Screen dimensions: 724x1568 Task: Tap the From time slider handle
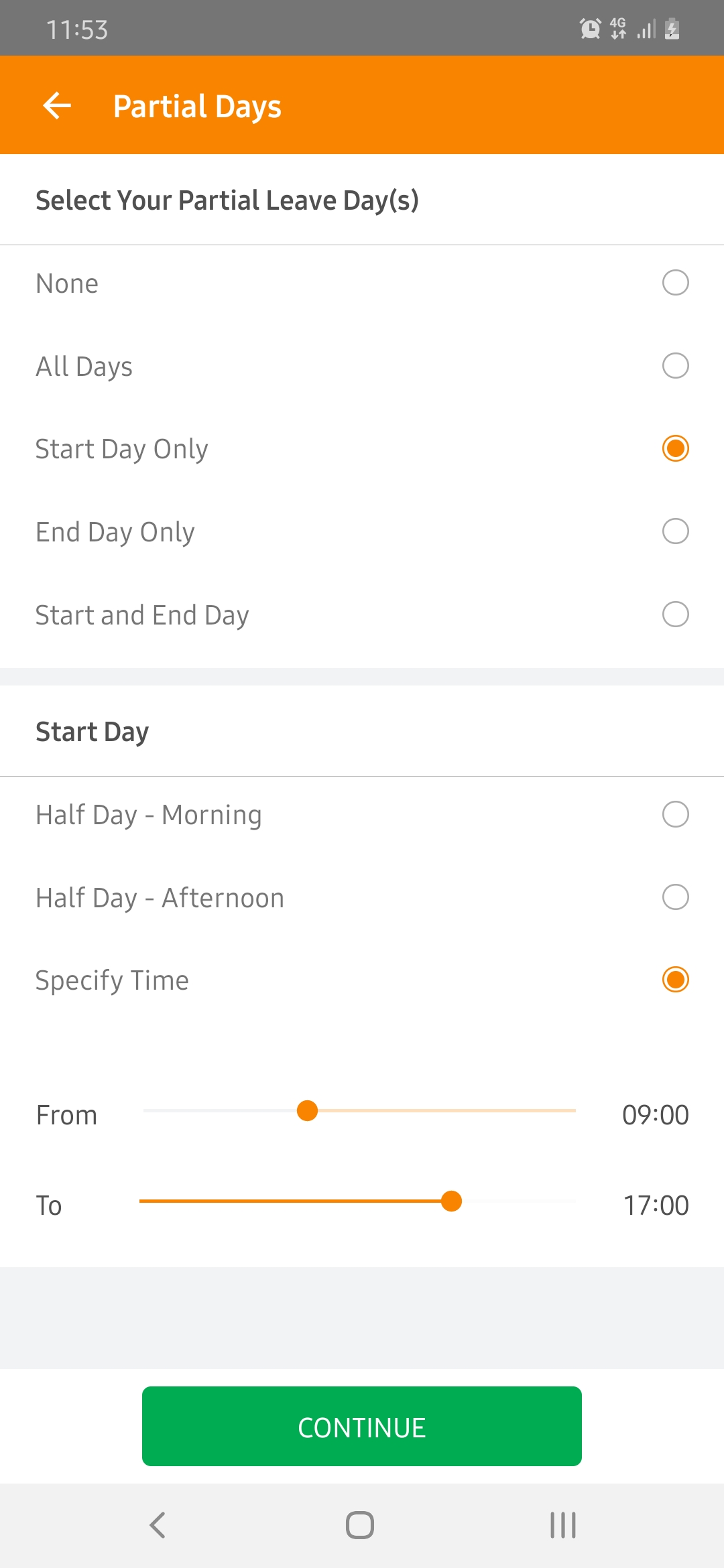pos(307,1111)
